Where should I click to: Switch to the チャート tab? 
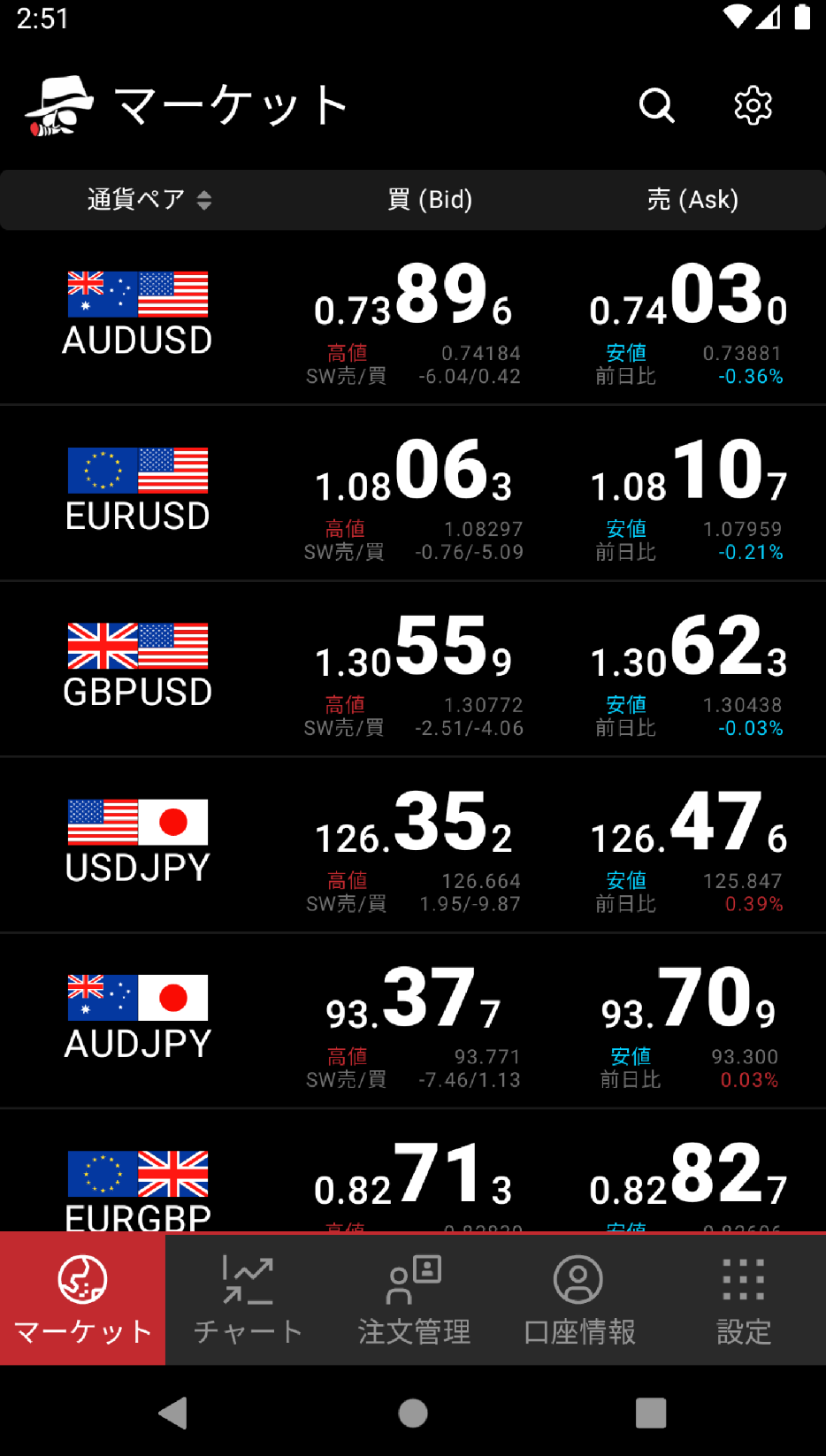click(248, 1299)
